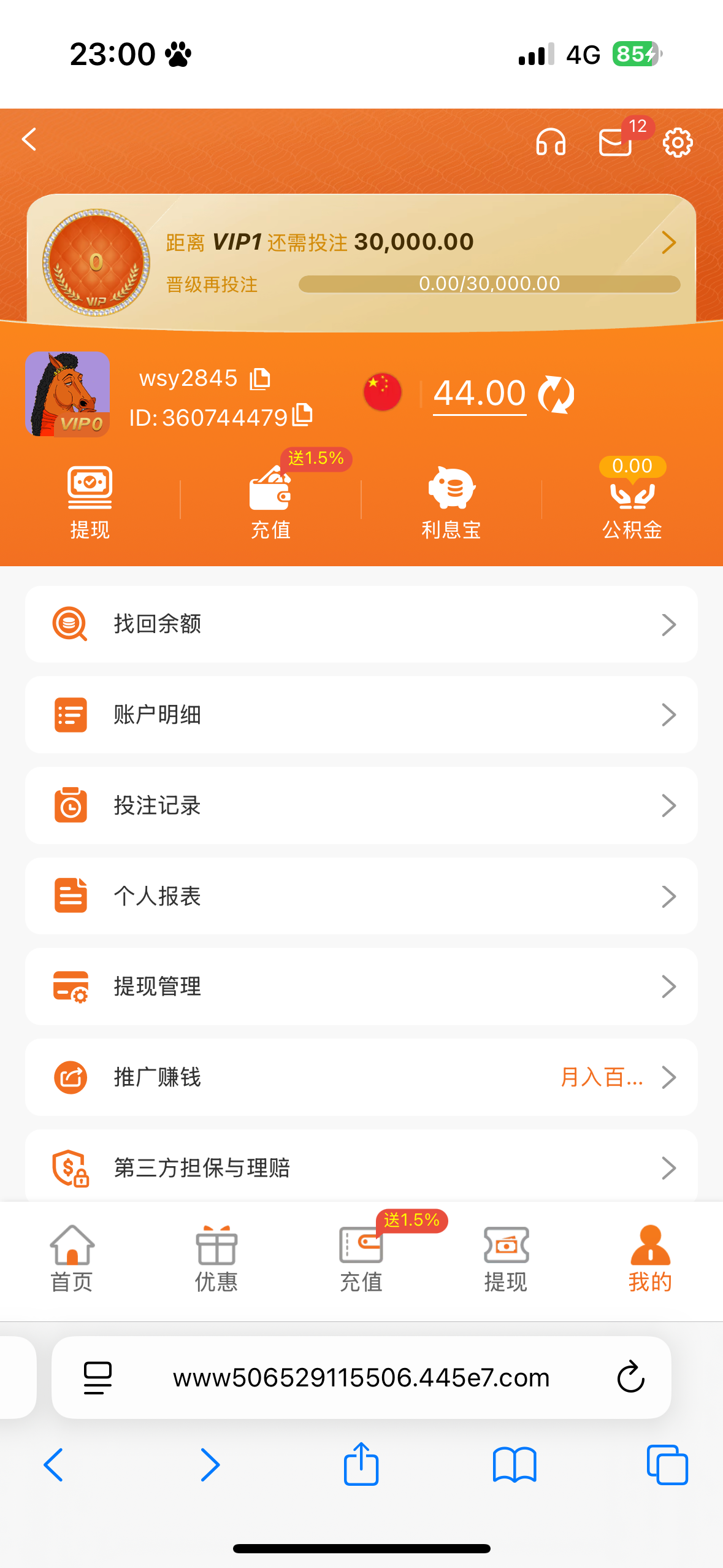Copy username wsy2845
The height and width of the screenshot is (1568, 723).
click(260, 379)
